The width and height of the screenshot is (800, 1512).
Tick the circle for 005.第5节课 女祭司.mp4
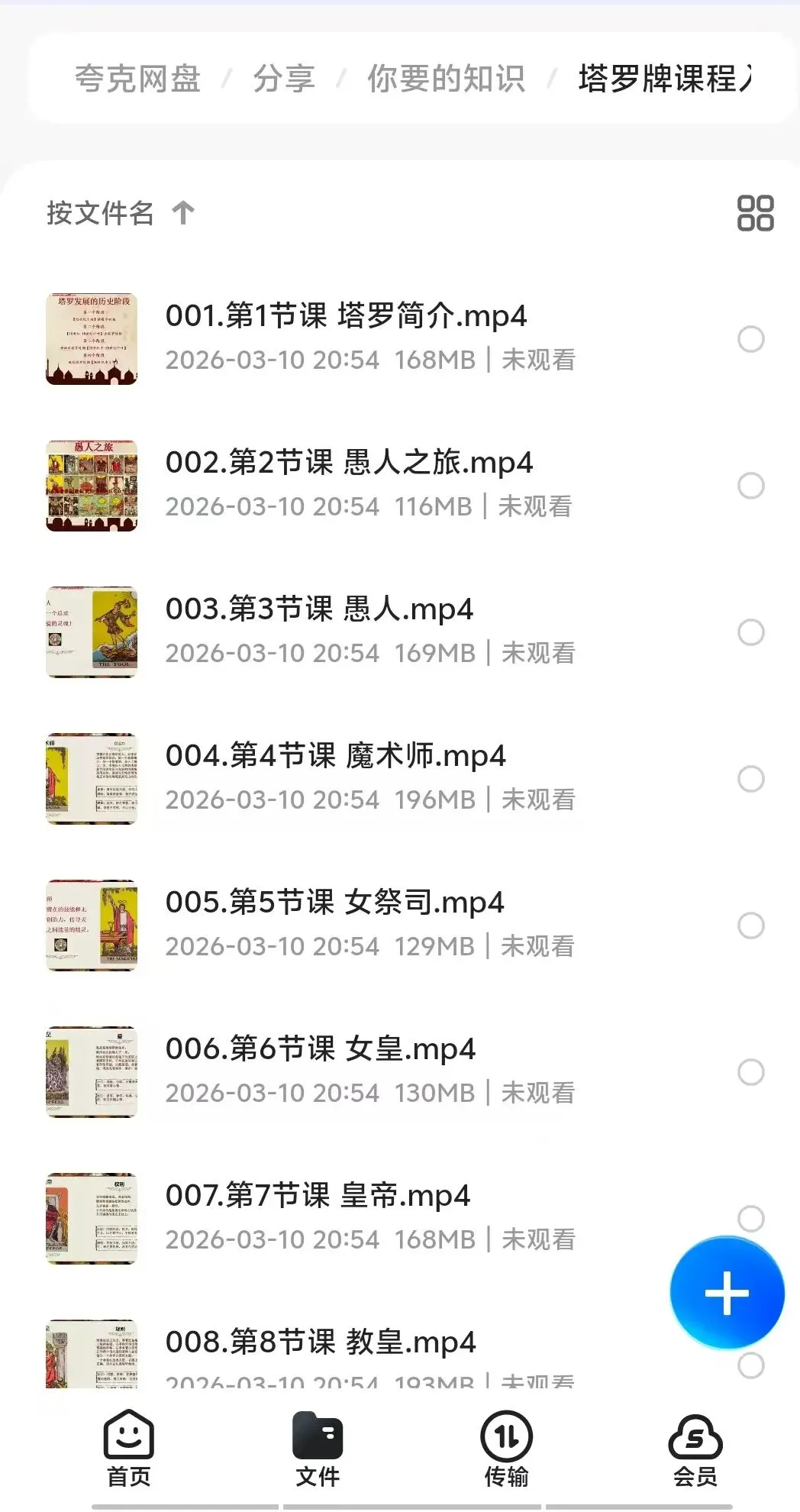click(x=751, y=926)
